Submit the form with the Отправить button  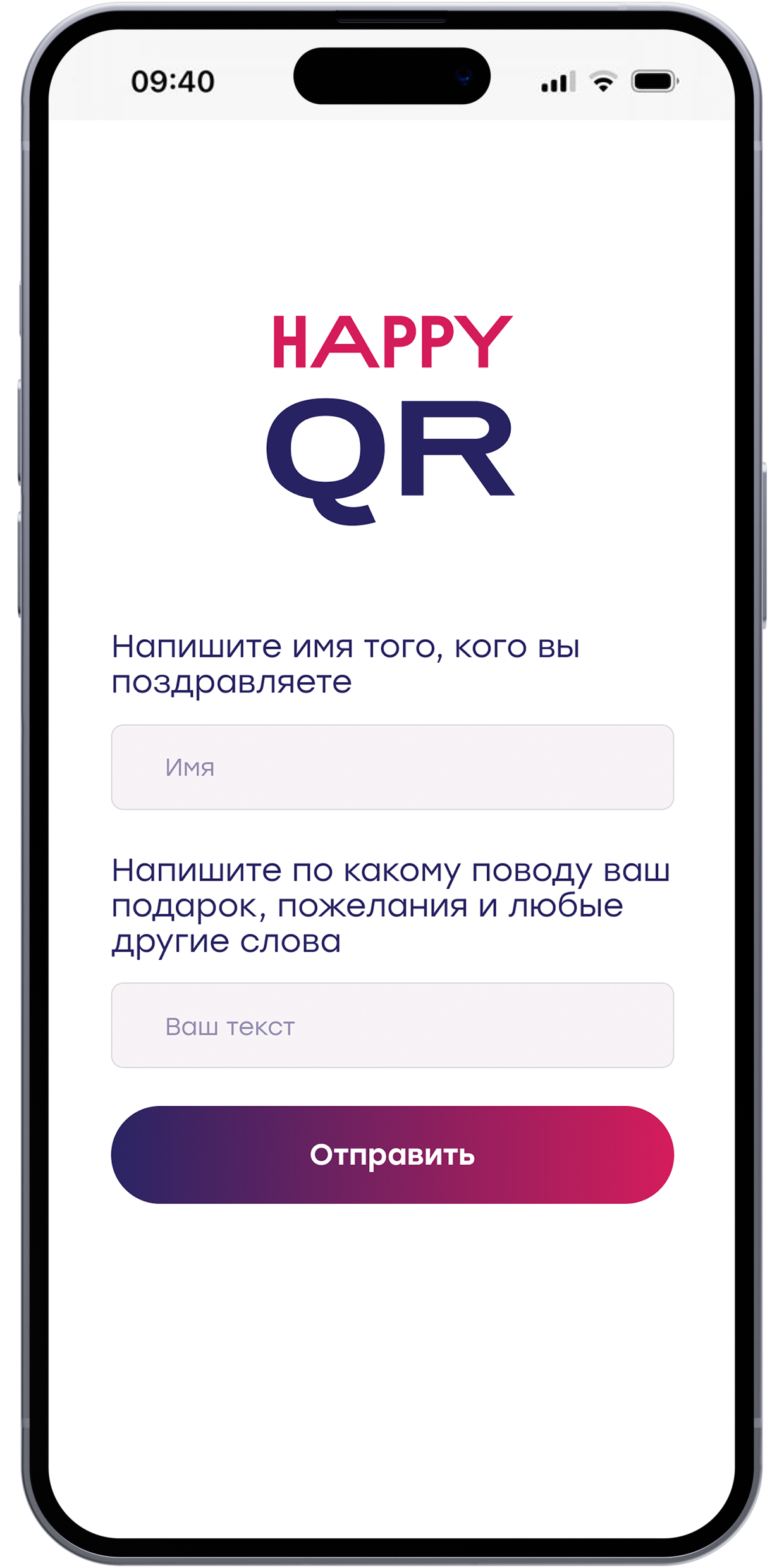coord(392,1155)
